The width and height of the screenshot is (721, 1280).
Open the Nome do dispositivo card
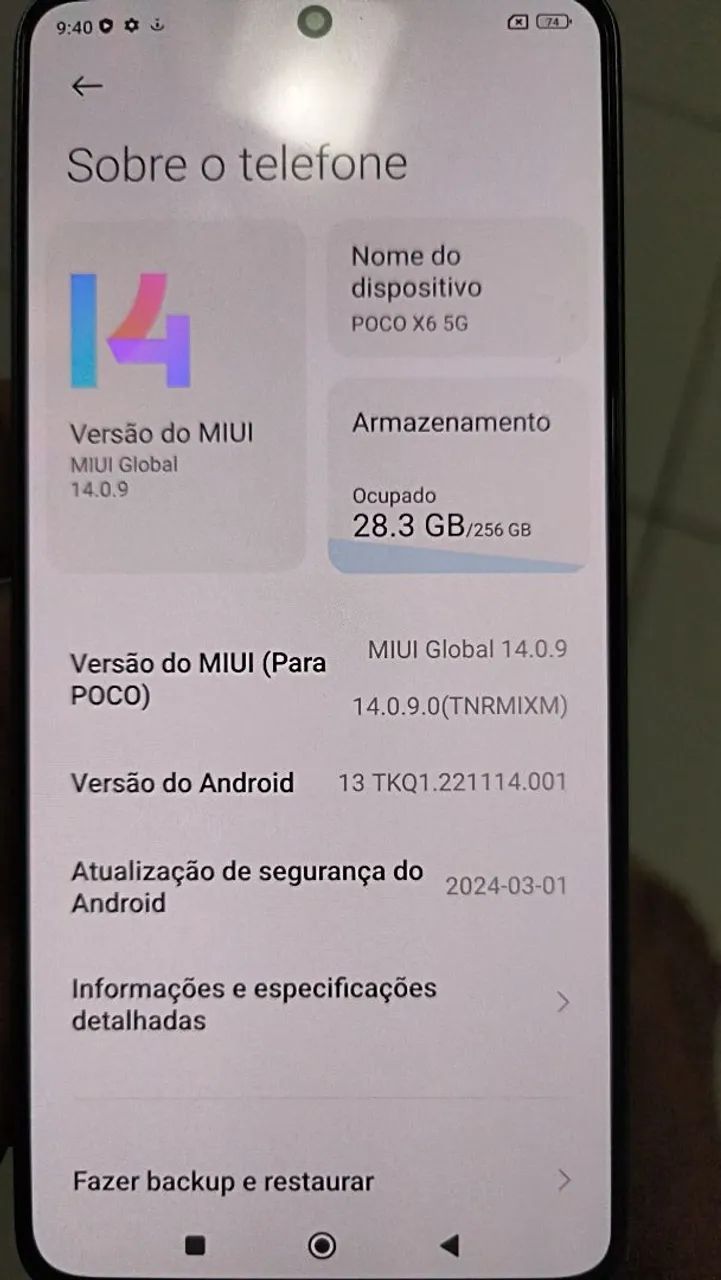click(455, 290)
